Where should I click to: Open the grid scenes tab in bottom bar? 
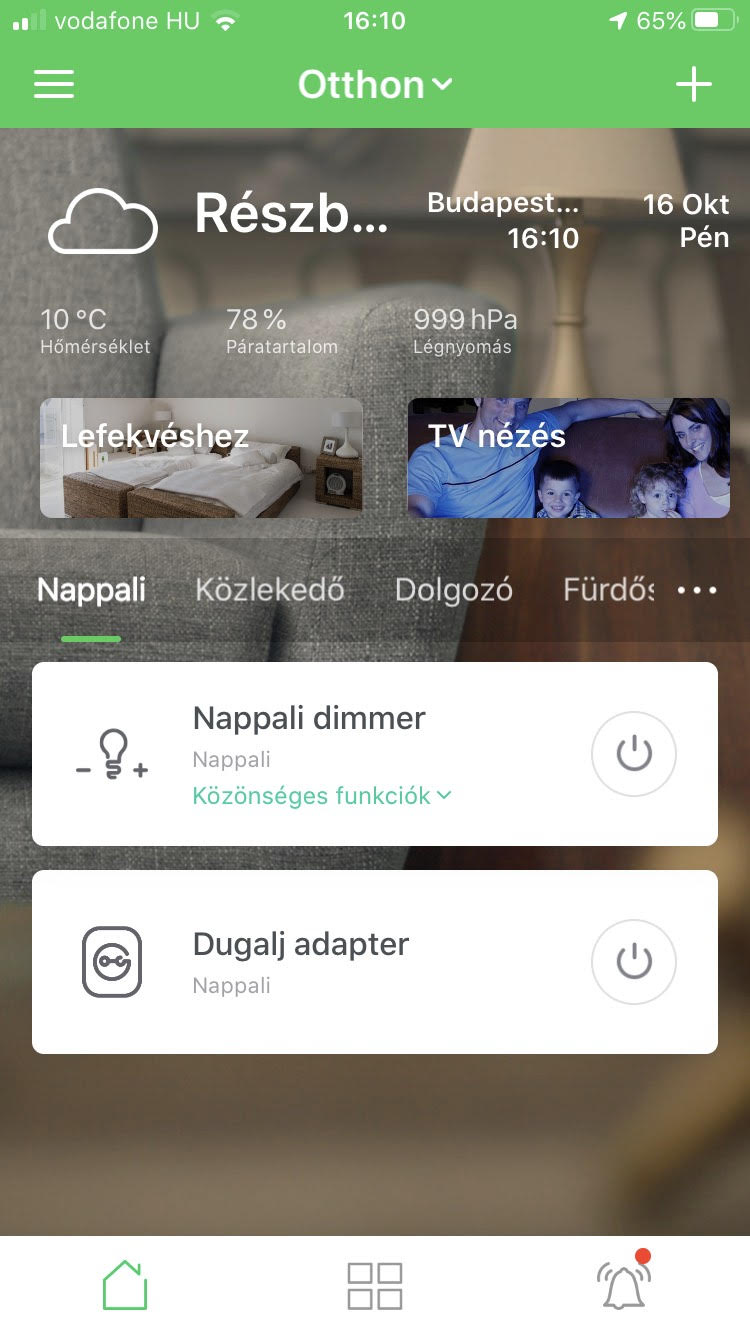375,1285
